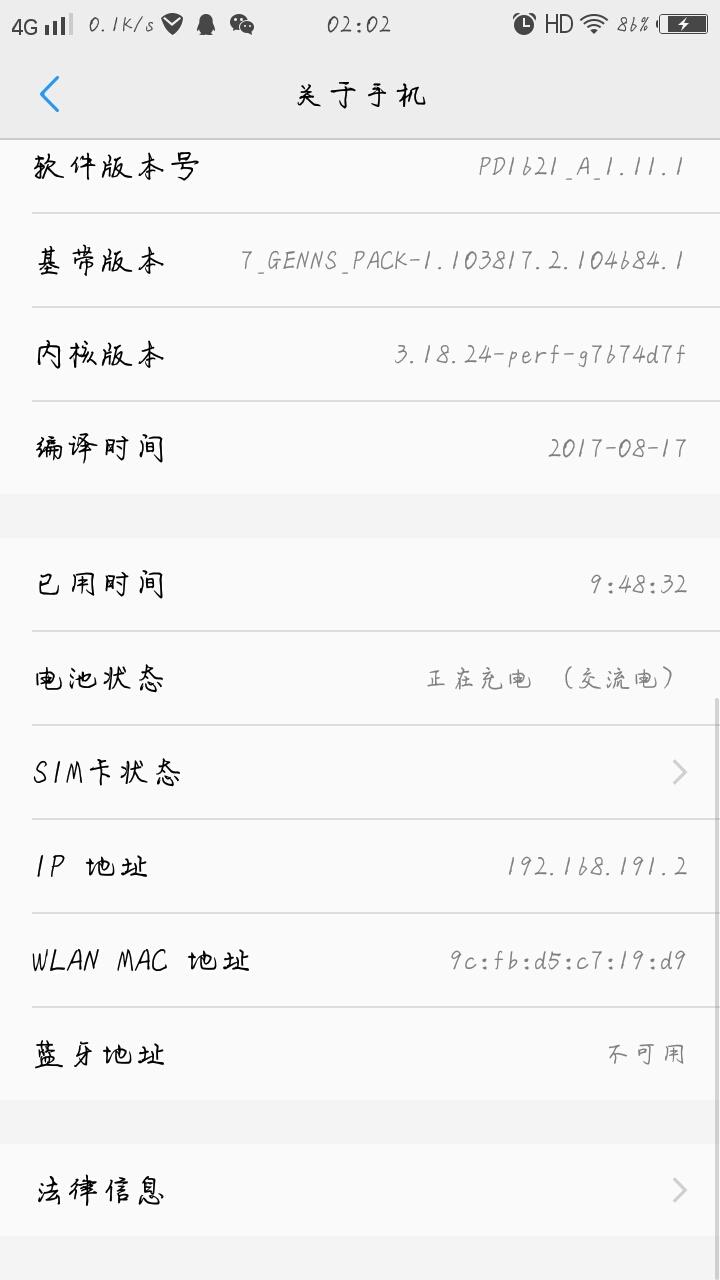Tap the 内核版本 row
The image size is (720, 1280).
point(360,354)
